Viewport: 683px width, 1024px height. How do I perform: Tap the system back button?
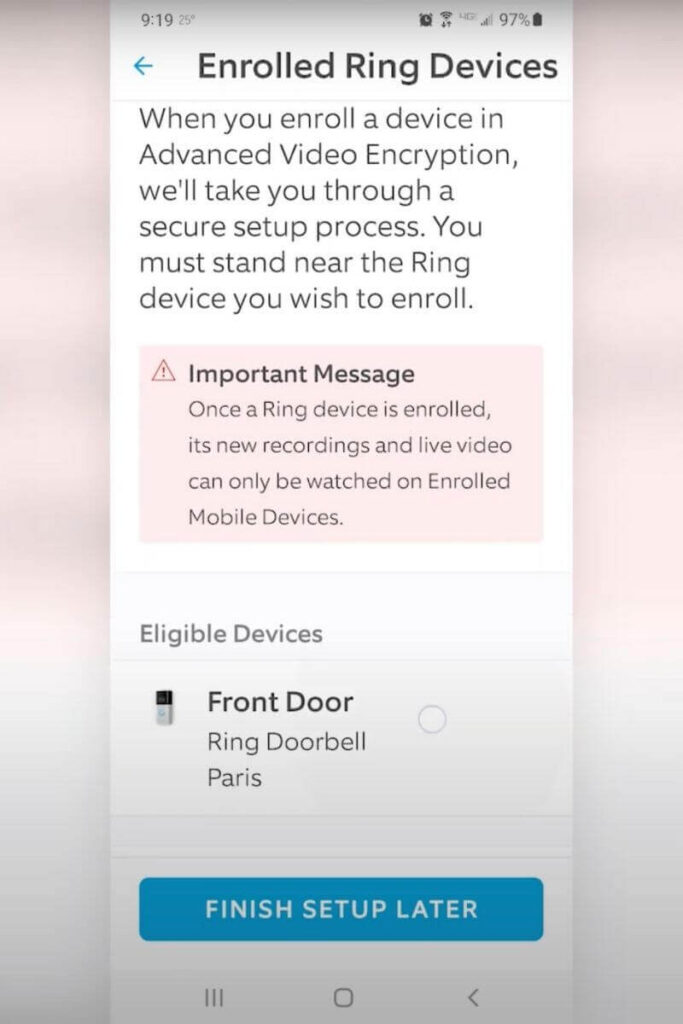473,997
